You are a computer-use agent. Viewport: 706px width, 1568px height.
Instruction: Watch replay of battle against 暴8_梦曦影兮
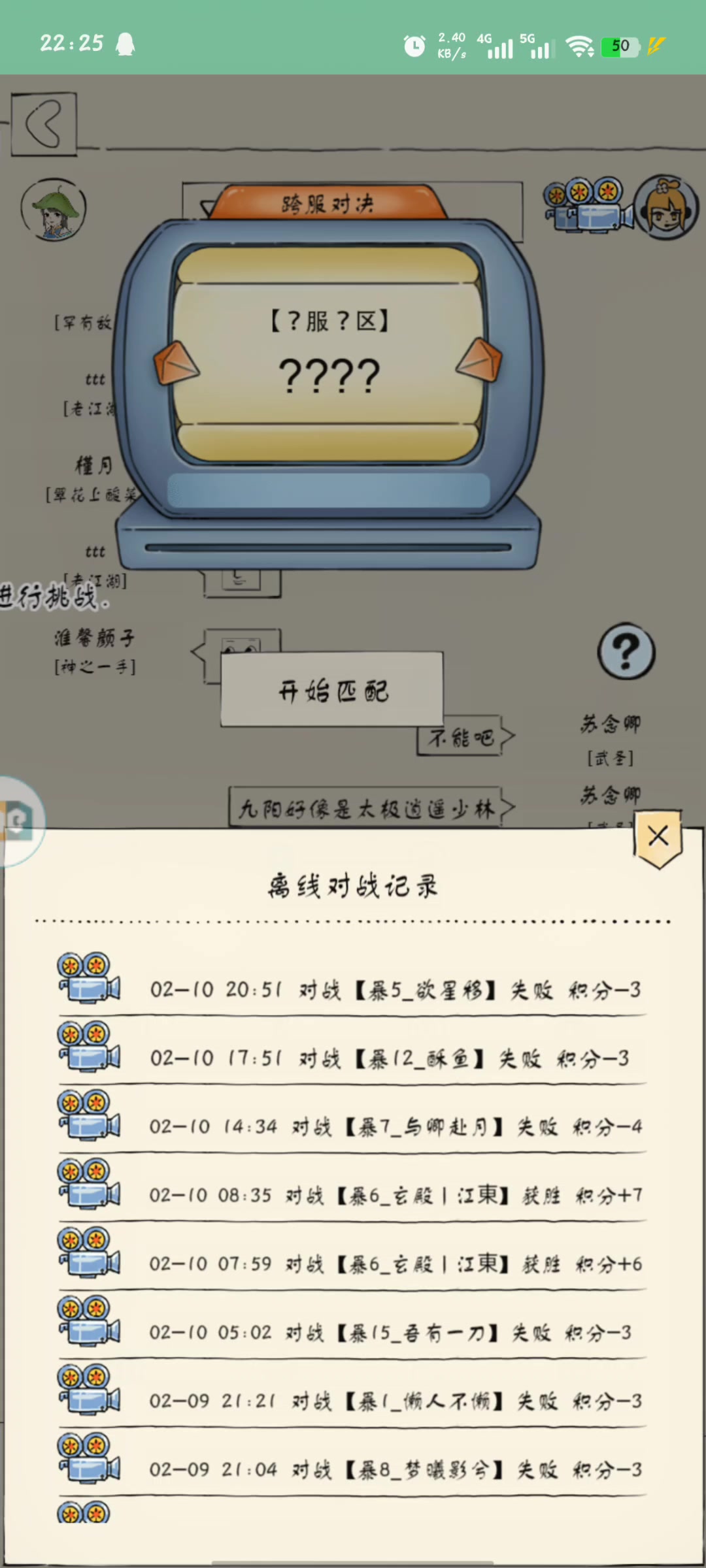[89, 1458]
